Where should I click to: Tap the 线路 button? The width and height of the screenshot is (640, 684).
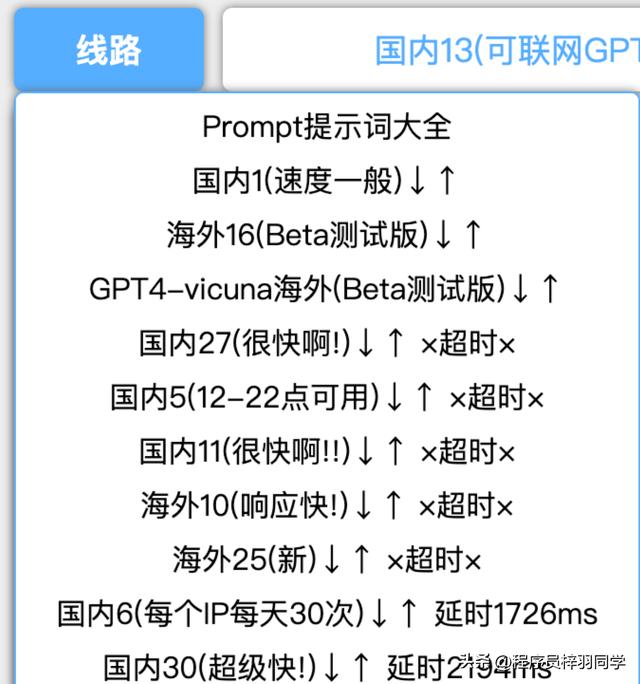(x=108, y=50)
